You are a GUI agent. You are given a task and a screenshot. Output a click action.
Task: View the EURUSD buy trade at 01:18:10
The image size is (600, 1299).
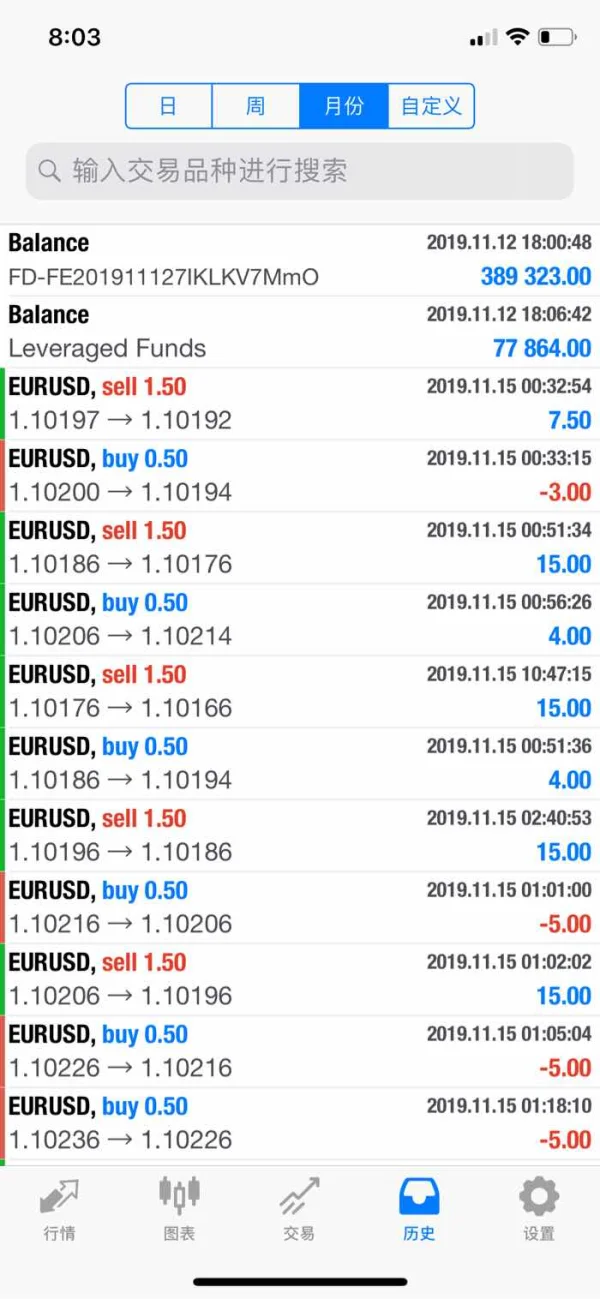click(x=300, y=1124)
